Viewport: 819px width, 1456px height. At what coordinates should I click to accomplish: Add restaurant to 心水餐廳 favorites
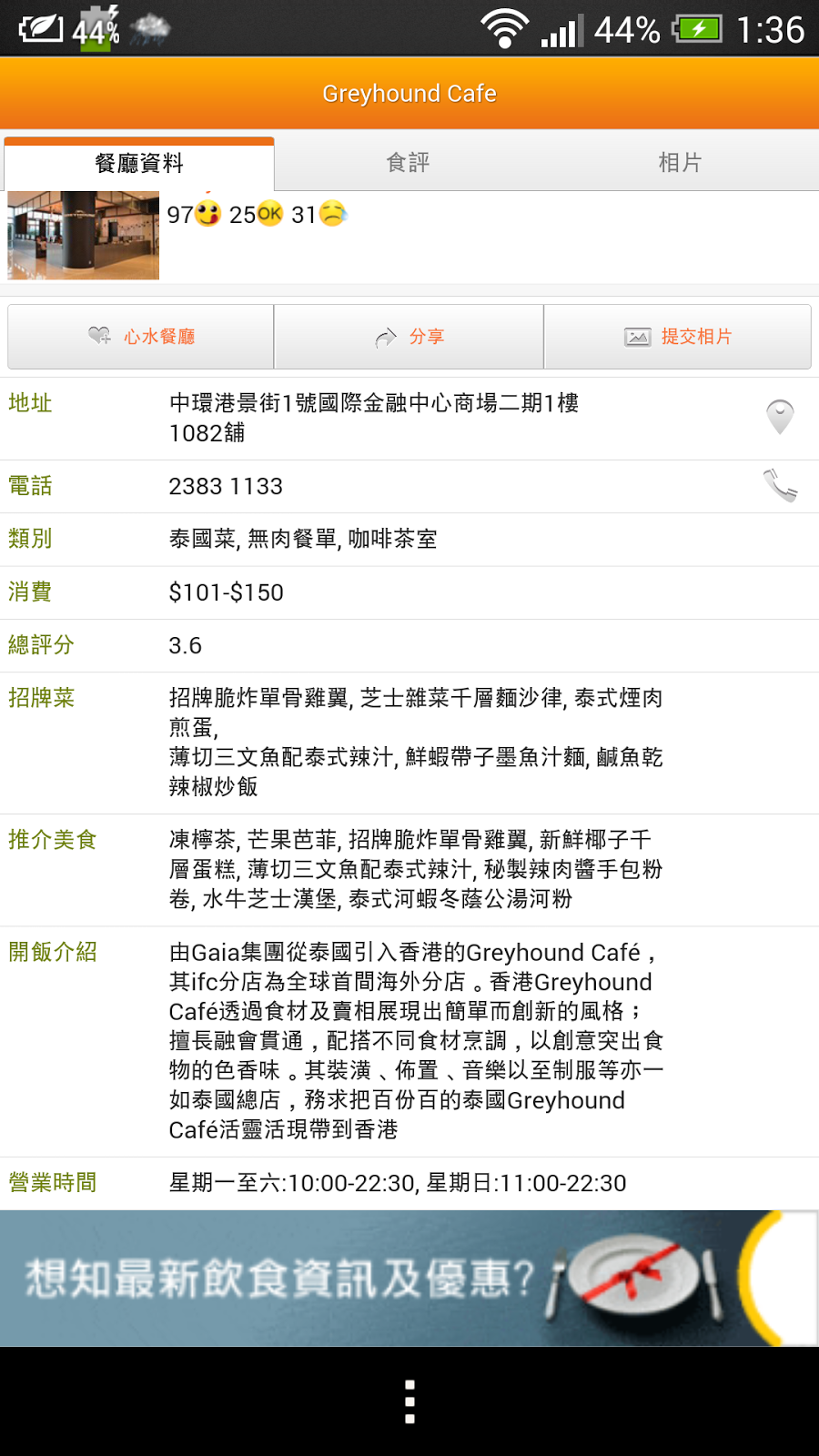(x=141, y=337)
